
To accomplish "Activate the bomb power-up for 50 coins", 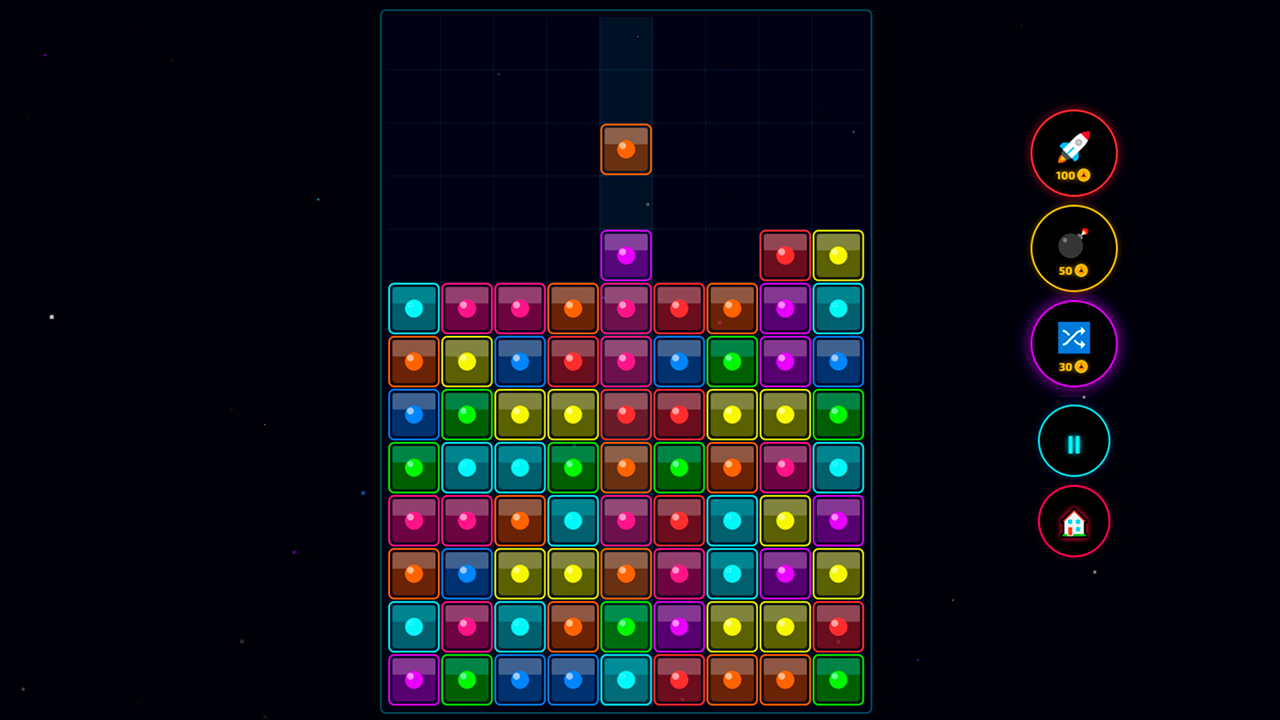I will coord(1073,248).
